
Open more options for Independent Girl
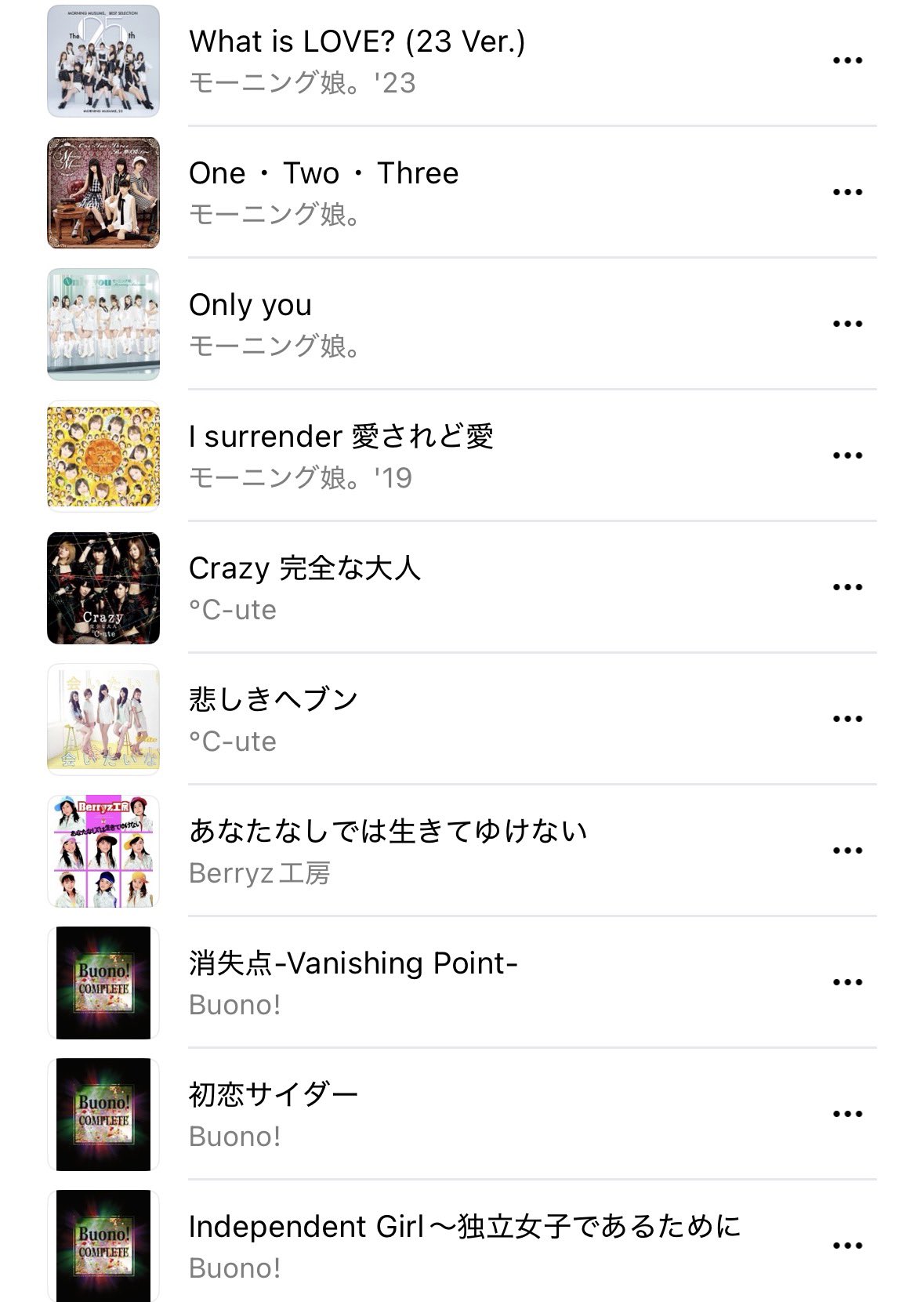[847, 1246]
